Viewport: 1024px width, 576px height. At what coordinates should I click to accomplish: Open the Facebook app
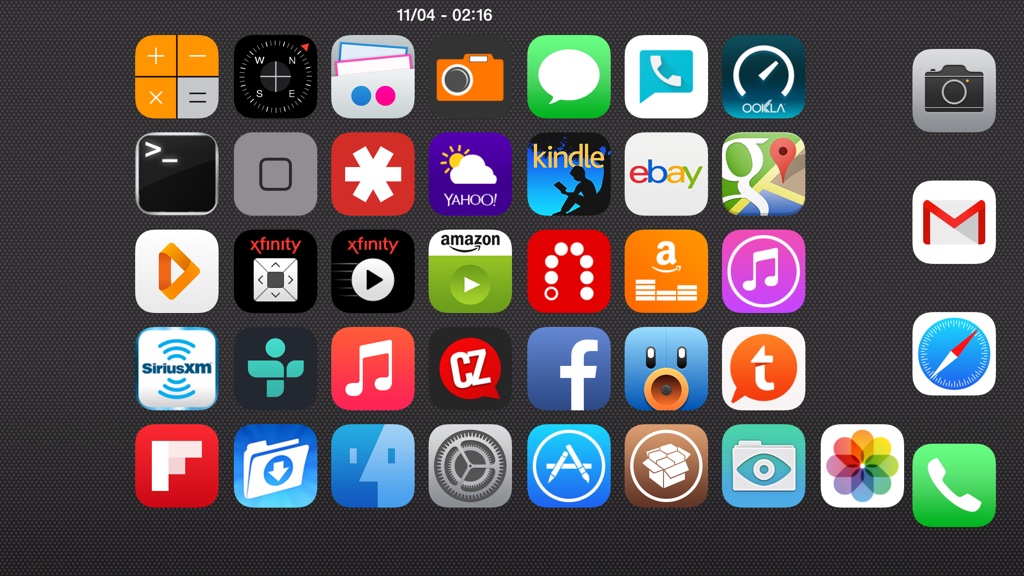click(568, 368)
